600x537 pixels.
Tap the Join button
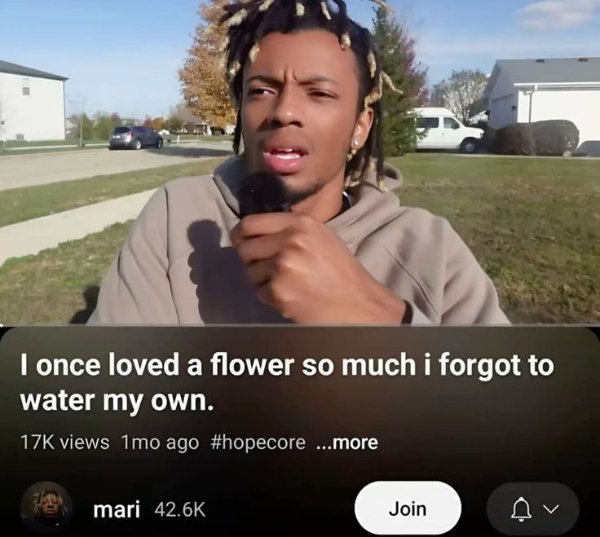pos(407,508)
